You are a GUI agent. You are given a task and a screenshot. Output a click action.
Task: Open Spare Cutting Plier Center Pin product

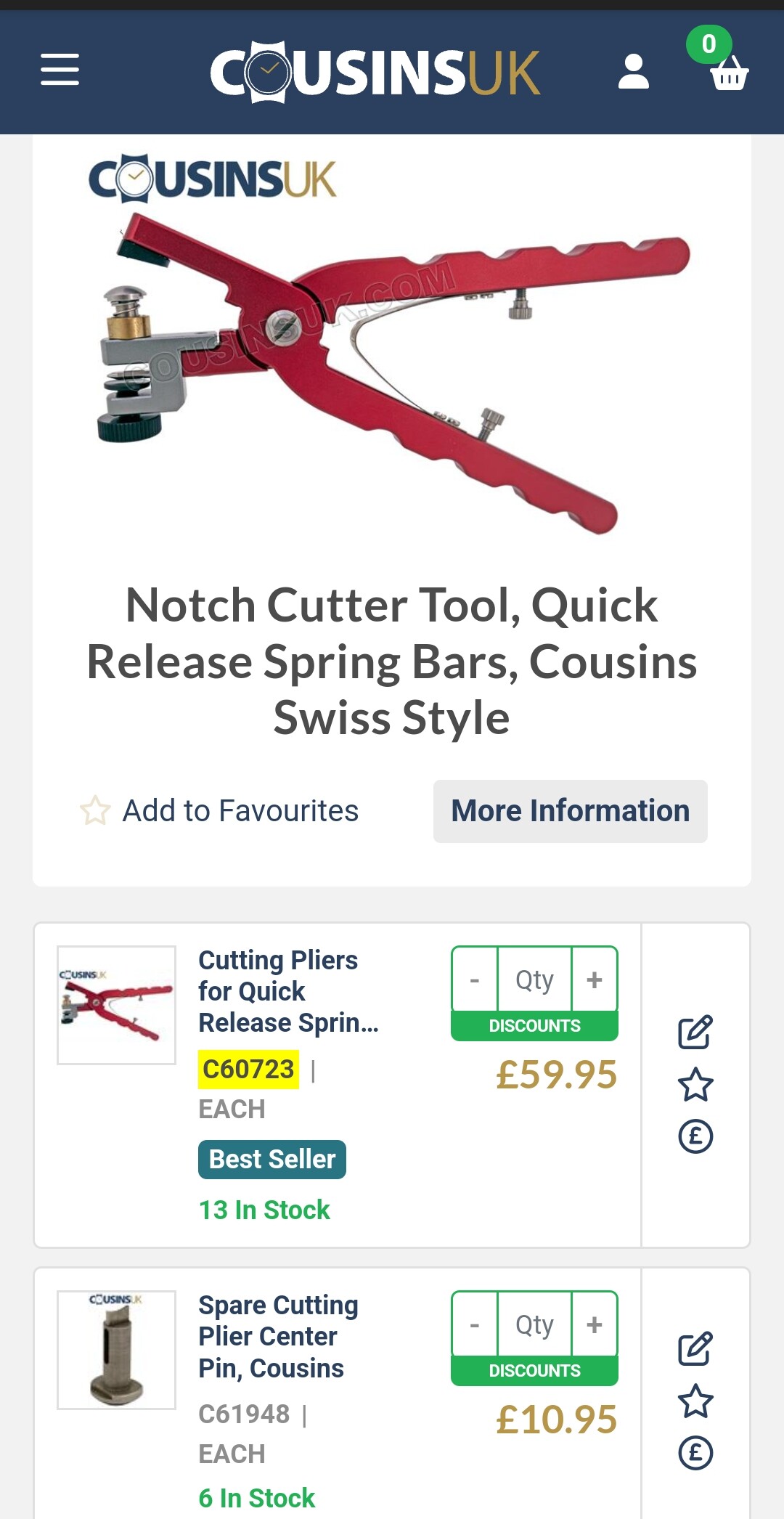[279, 1336]
